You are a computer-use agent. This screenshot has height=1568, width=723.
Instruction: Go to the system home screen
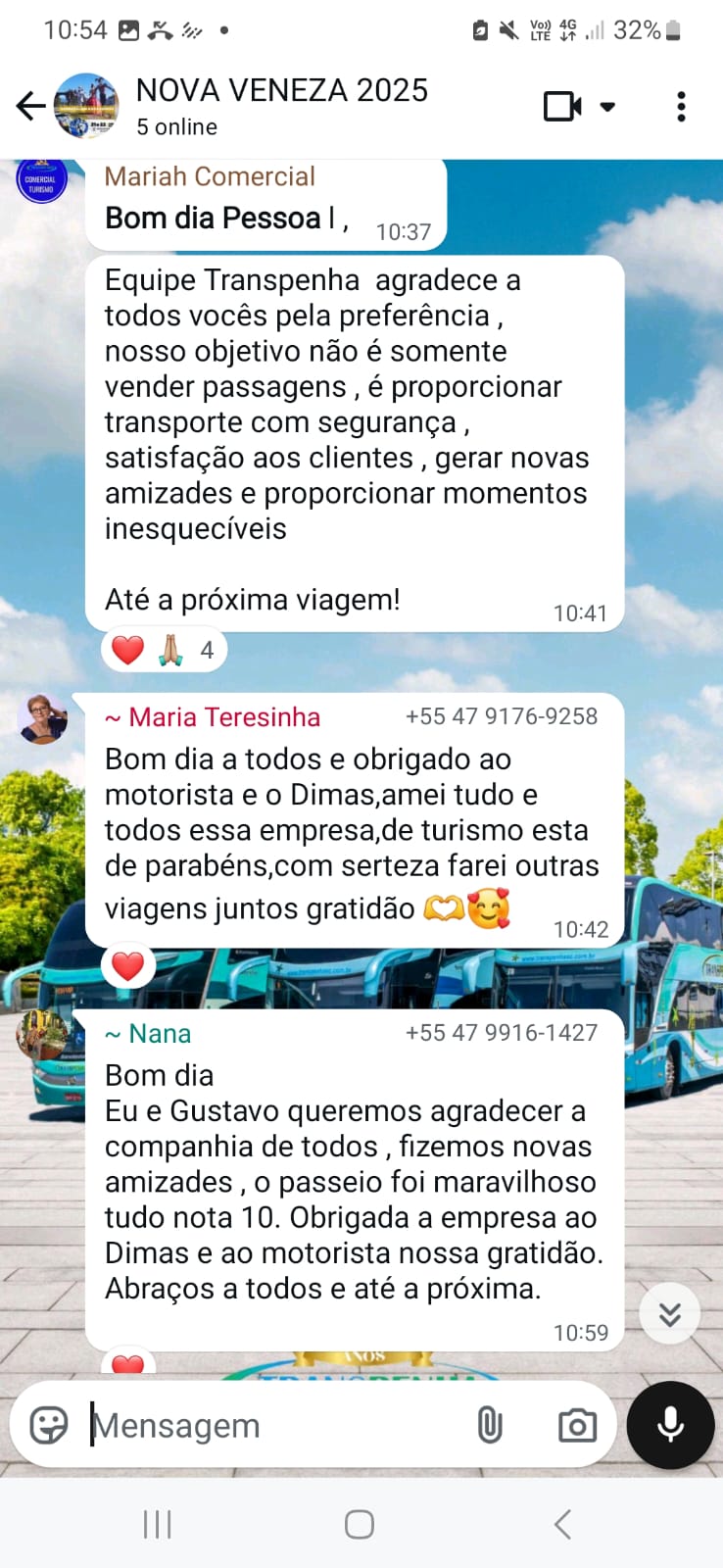(x=360, y=1524)
